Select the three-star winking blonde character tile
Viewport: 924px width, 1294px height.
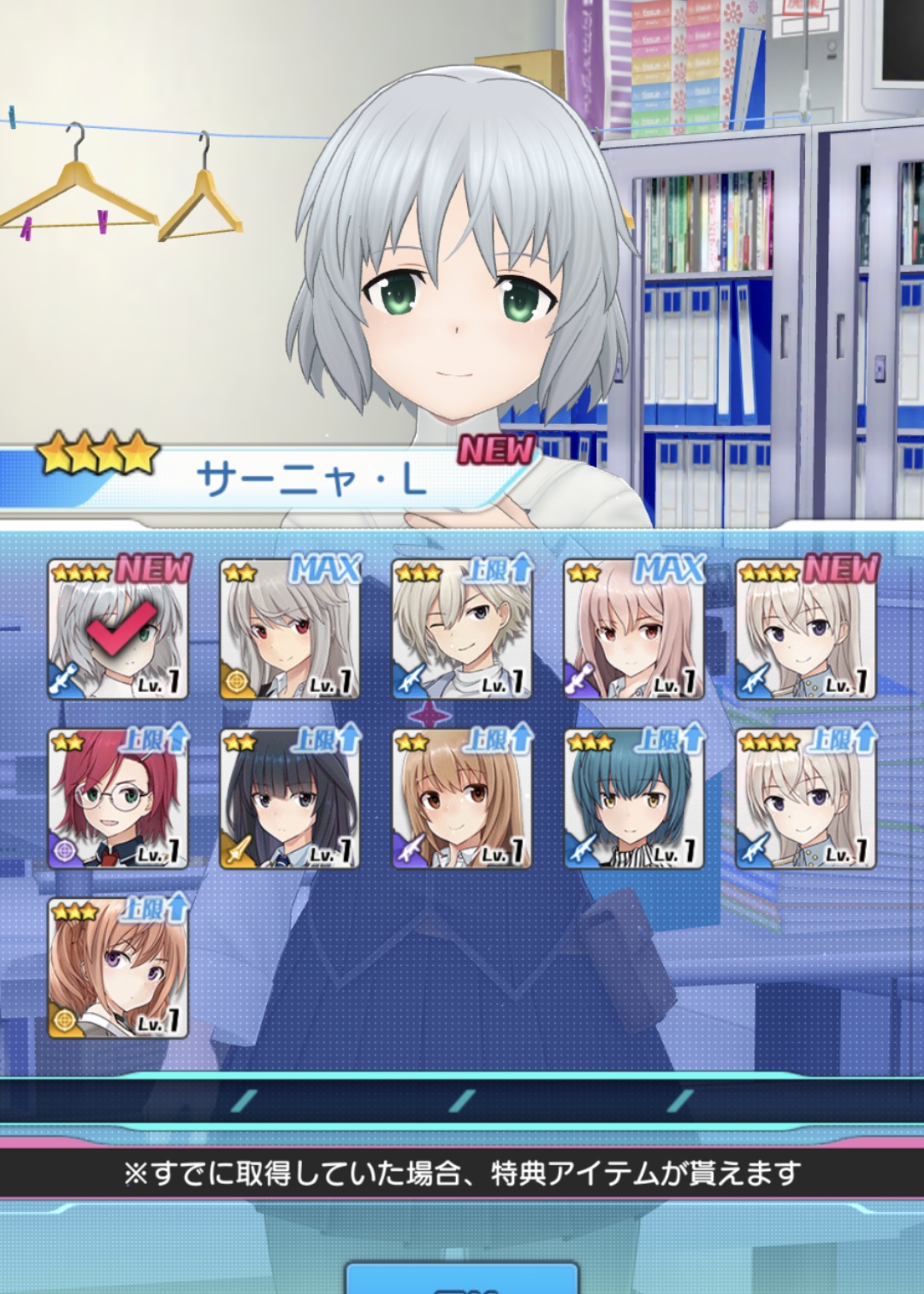pyautogui.click(x=462, y=630)
